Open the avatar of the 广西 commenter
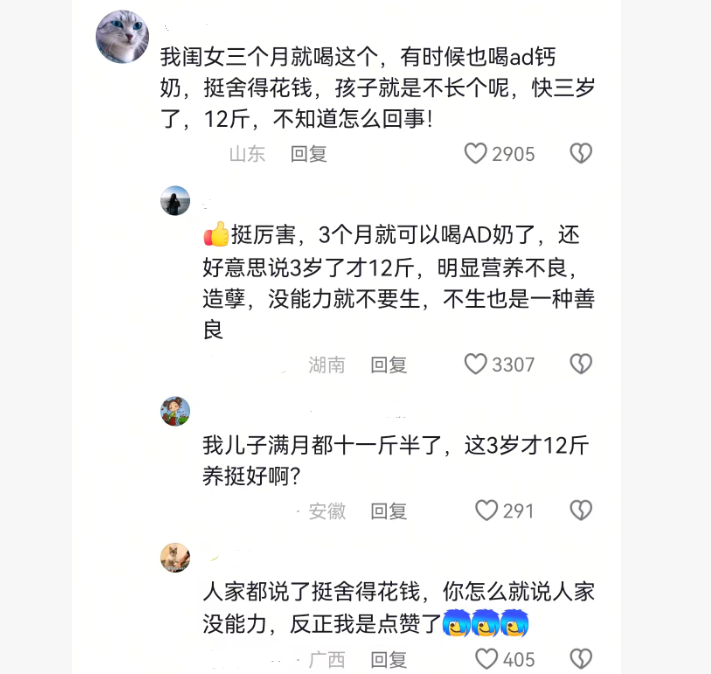Viewport: 711px width, 674px height. tap(175, 557)
